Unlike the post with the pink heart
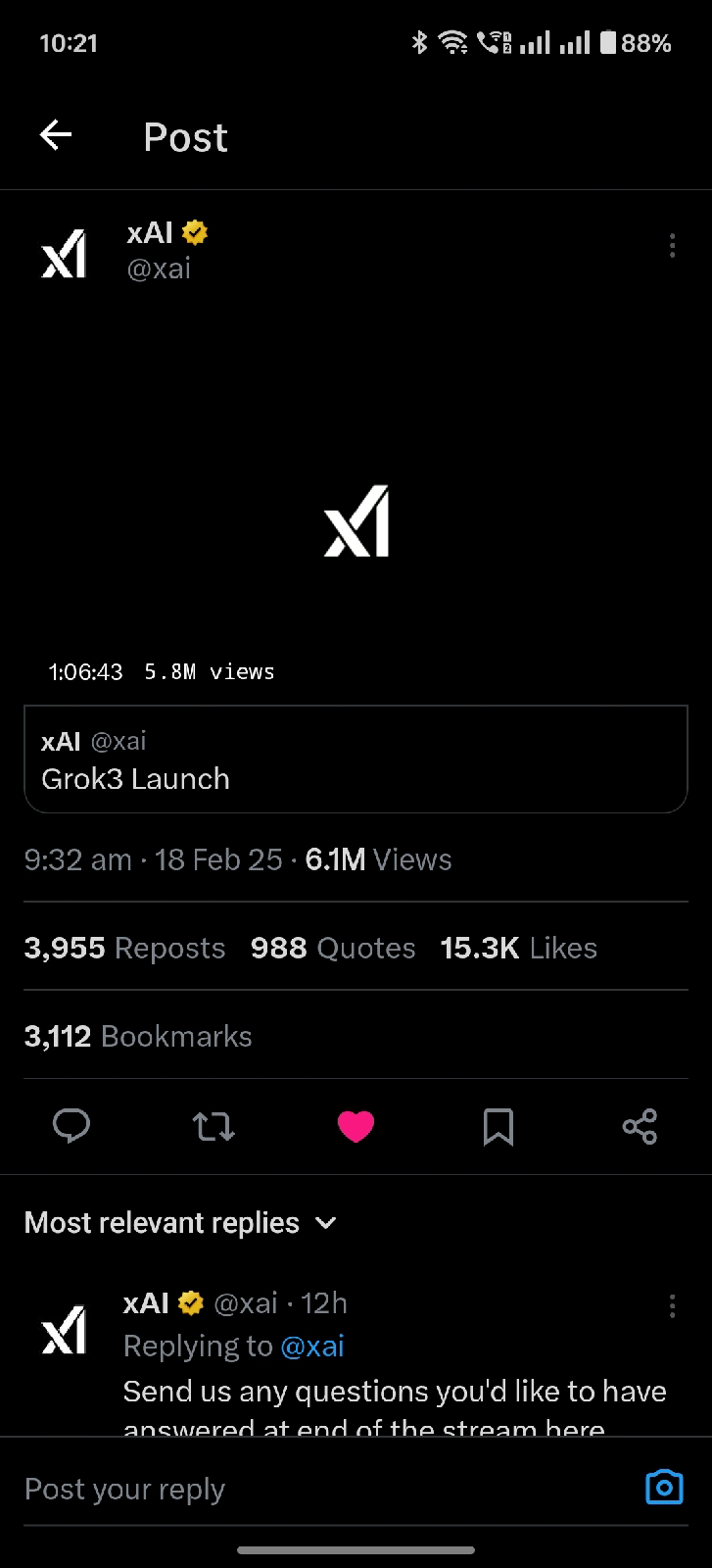 pos(356,1126)
